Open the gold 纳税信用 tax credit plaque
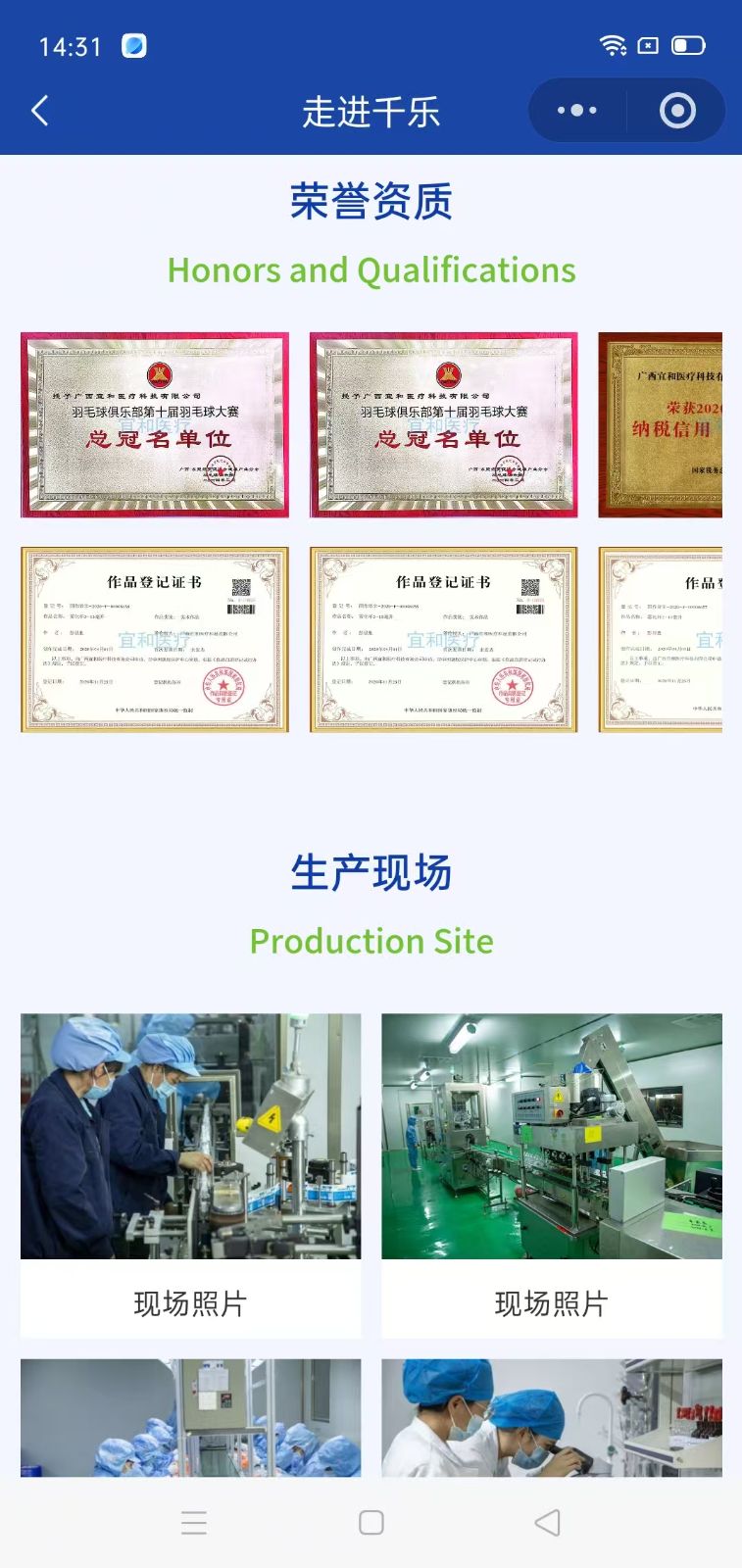Image resolution: width=742 pixels, height=1568 pixels. (661, 424)
